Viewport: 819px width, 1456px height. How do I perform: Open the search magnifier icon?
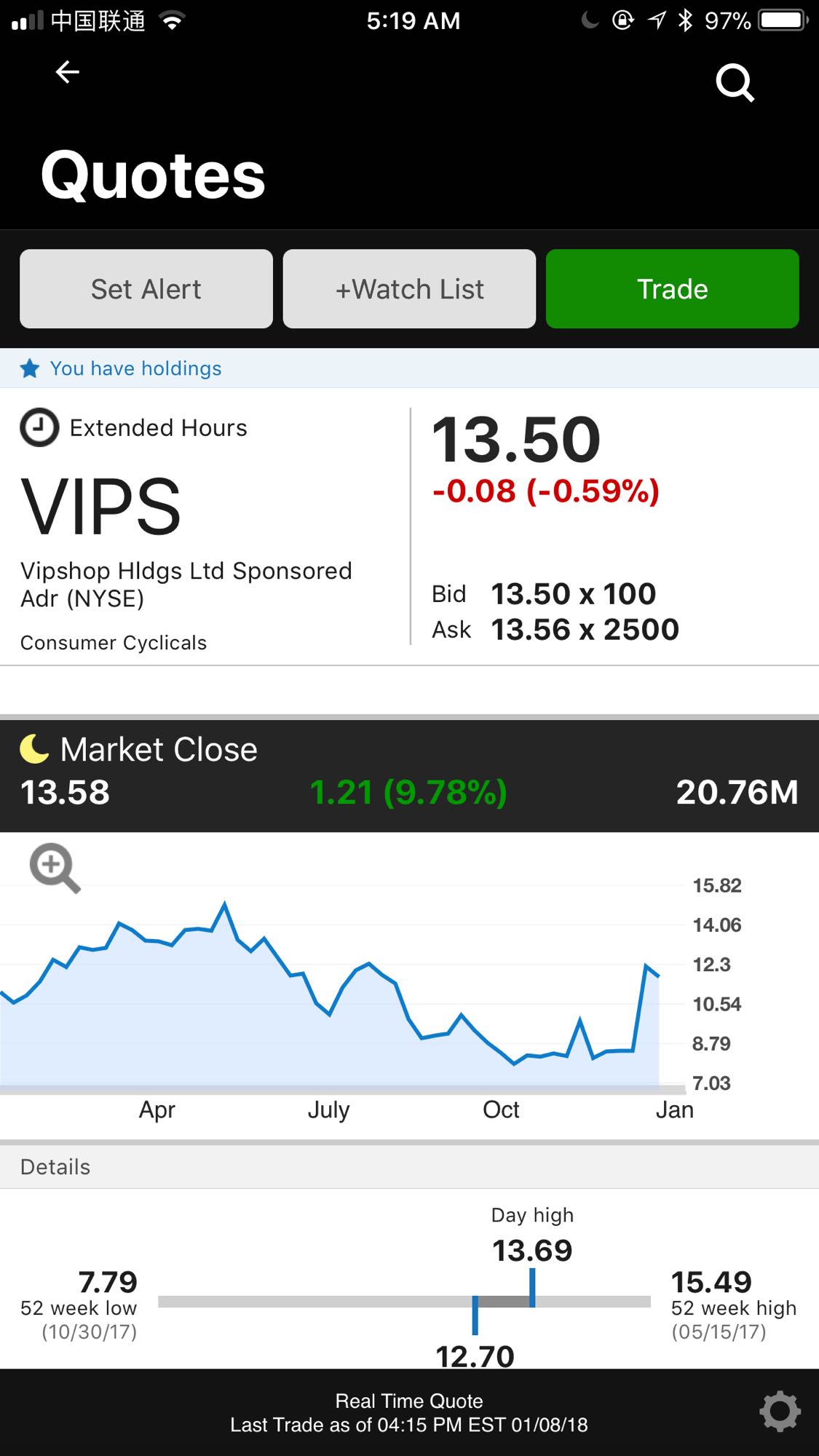point(735,82)
